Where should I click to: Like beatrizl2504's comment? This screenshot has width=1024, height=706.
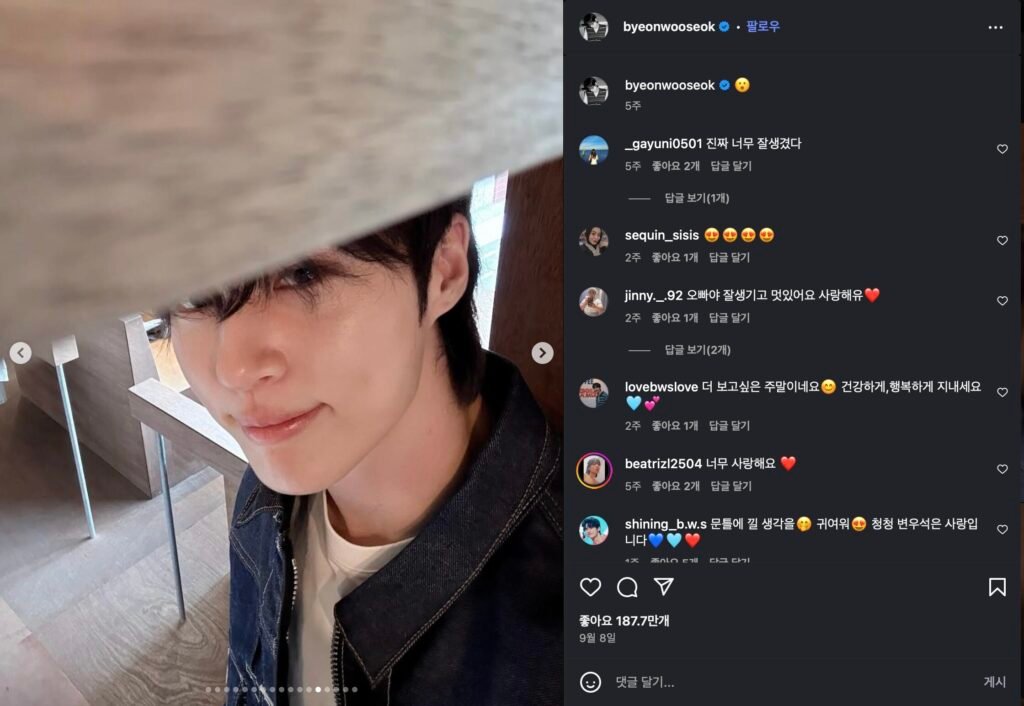click(x=1002, y=469)
